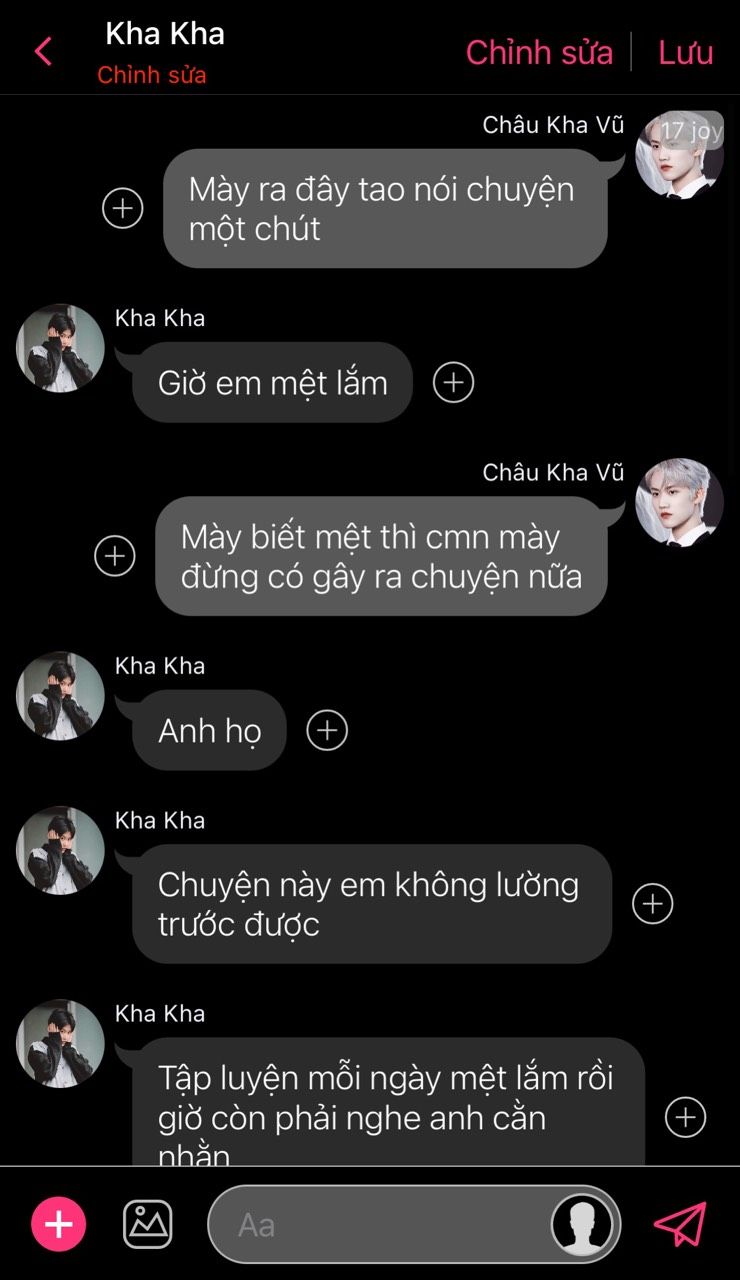Tap the plus beside "Mày ra đây tao nói chuyện"

pyautogui.click(x=123, y=208)
